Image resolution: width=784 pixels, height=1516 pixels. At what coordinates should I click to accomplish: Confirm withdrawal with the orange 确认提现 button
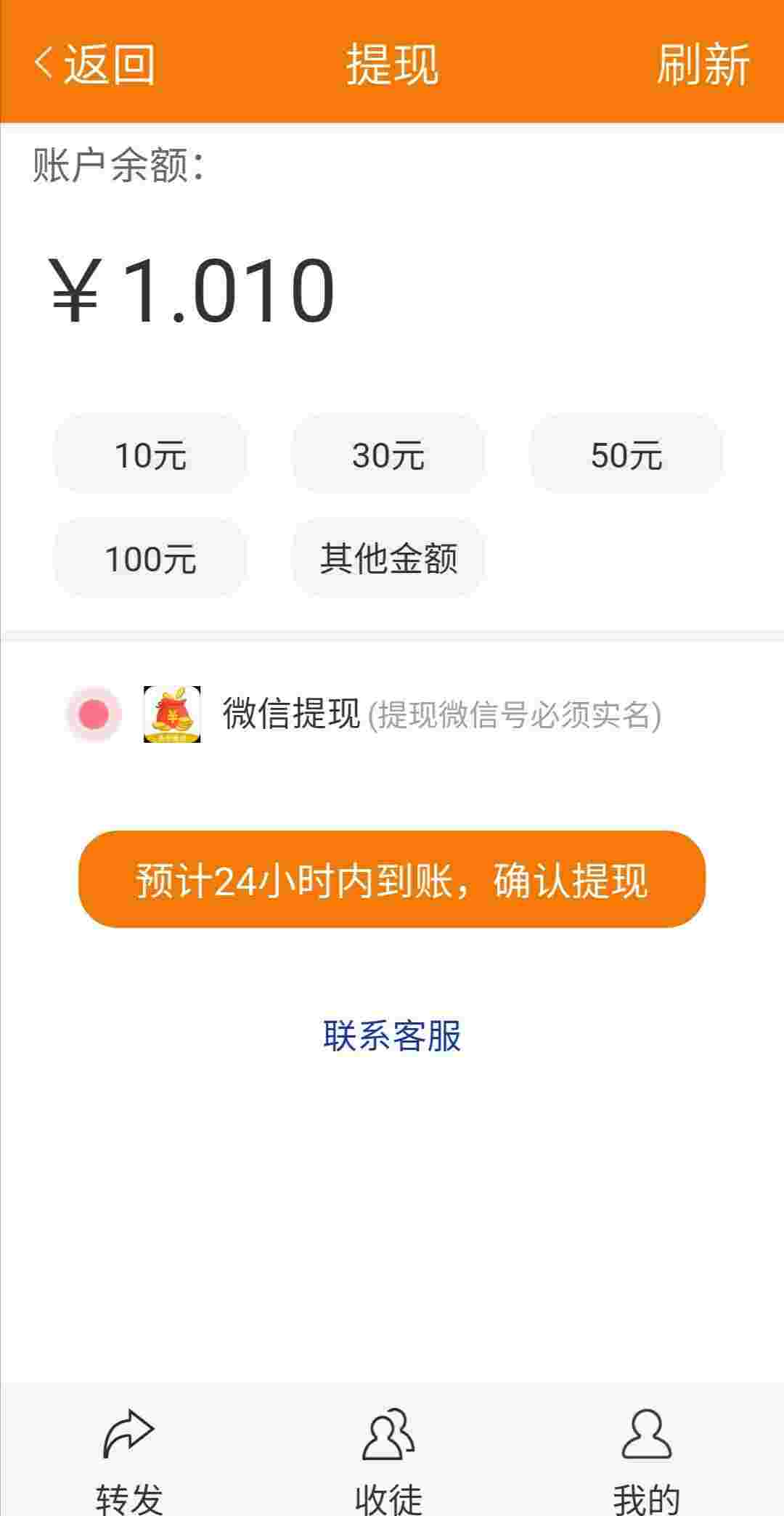pyautogui.click(x=392, y=879)
